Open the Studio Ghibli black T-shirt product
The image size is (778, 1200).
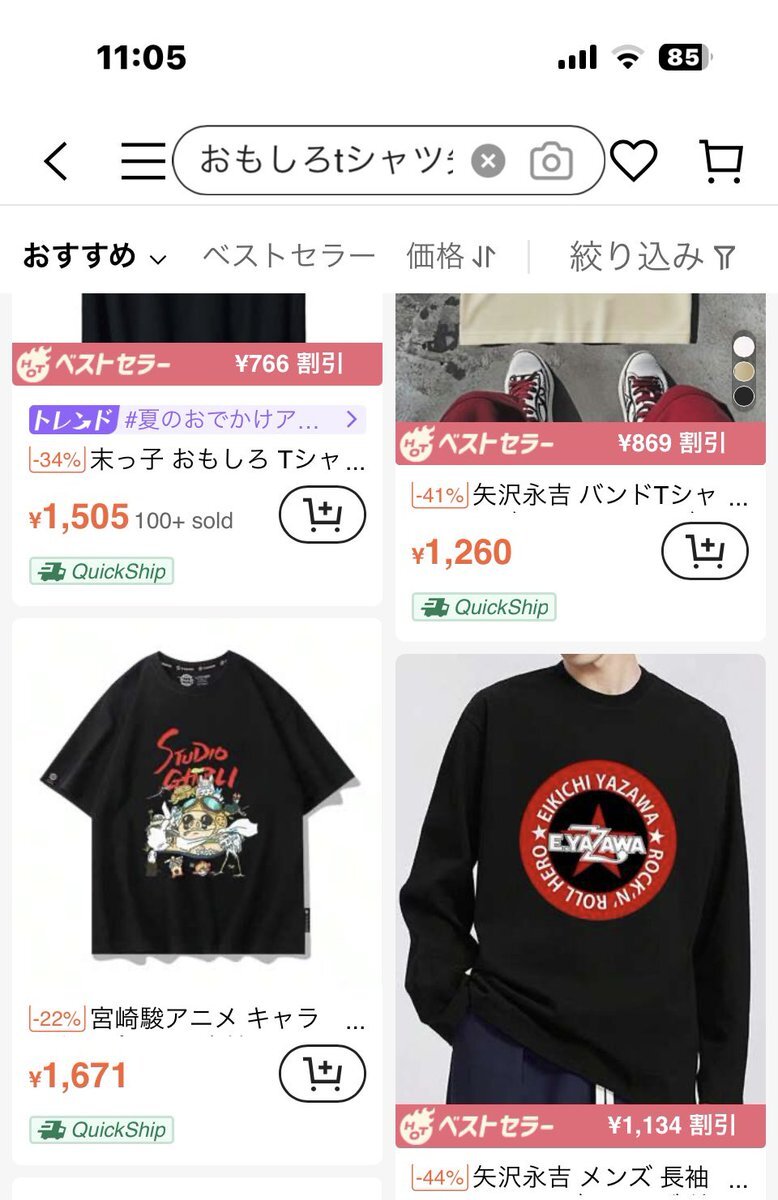click(x=197, y=800)
